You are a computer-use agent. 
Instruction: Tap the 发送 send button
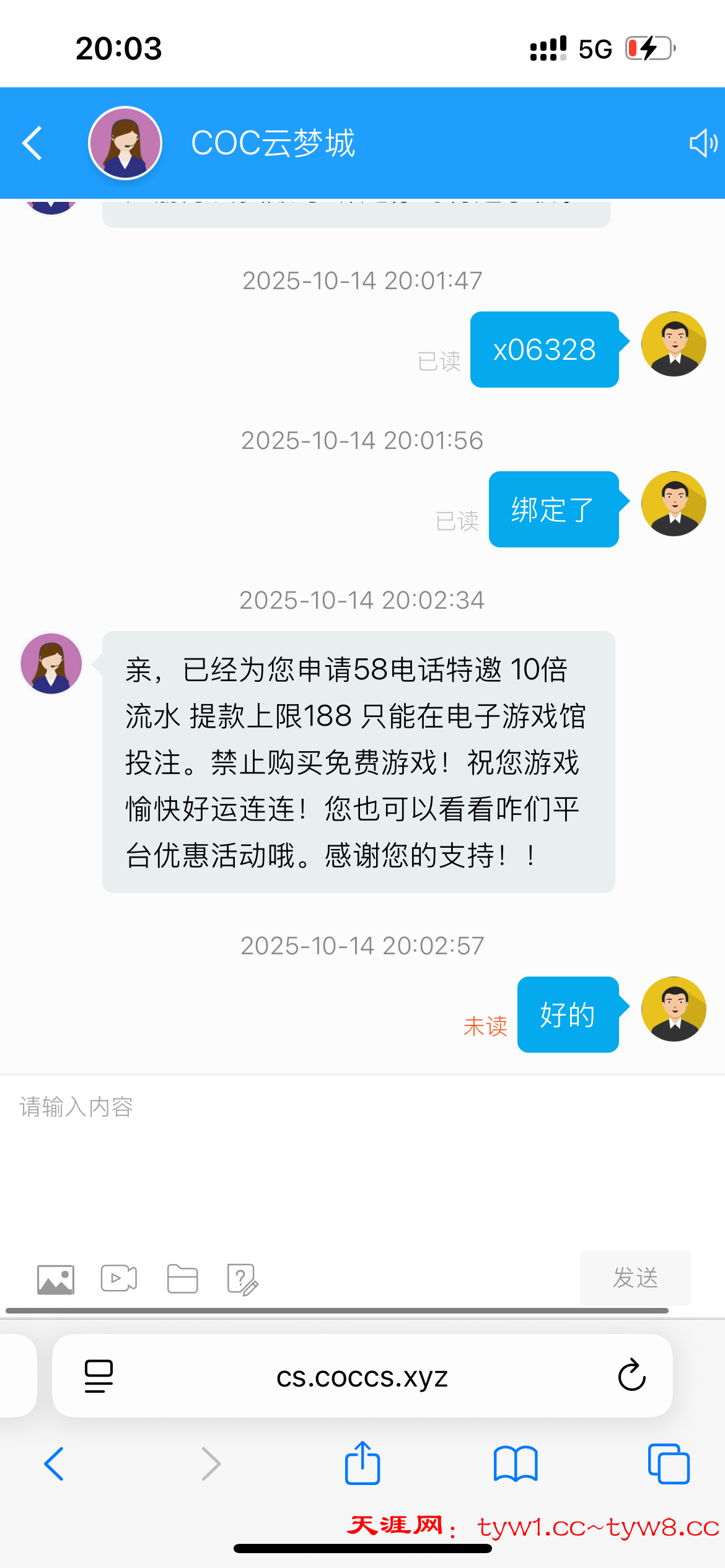[635, 1278]
